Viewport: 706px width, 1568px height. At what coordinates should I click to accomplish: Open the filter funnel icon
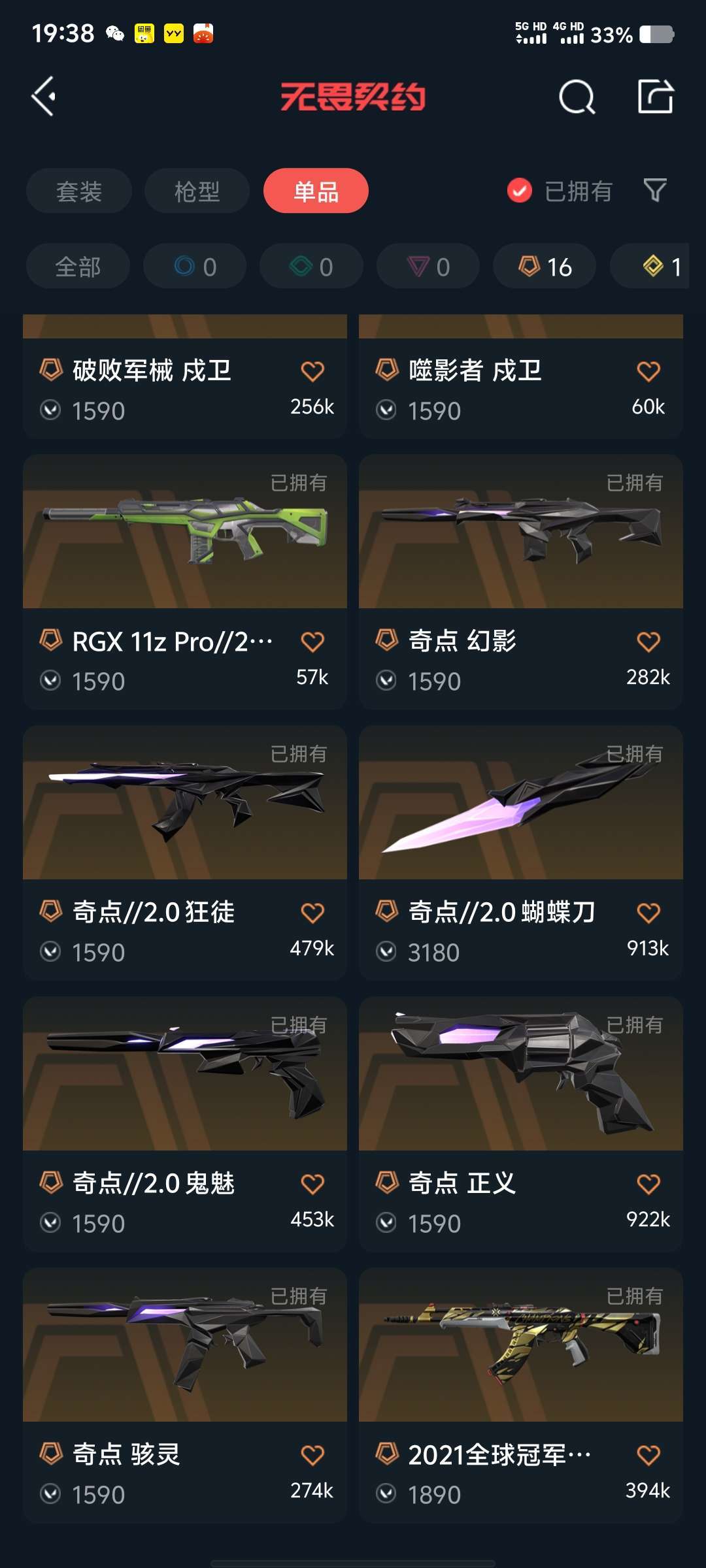click(655, 191)
